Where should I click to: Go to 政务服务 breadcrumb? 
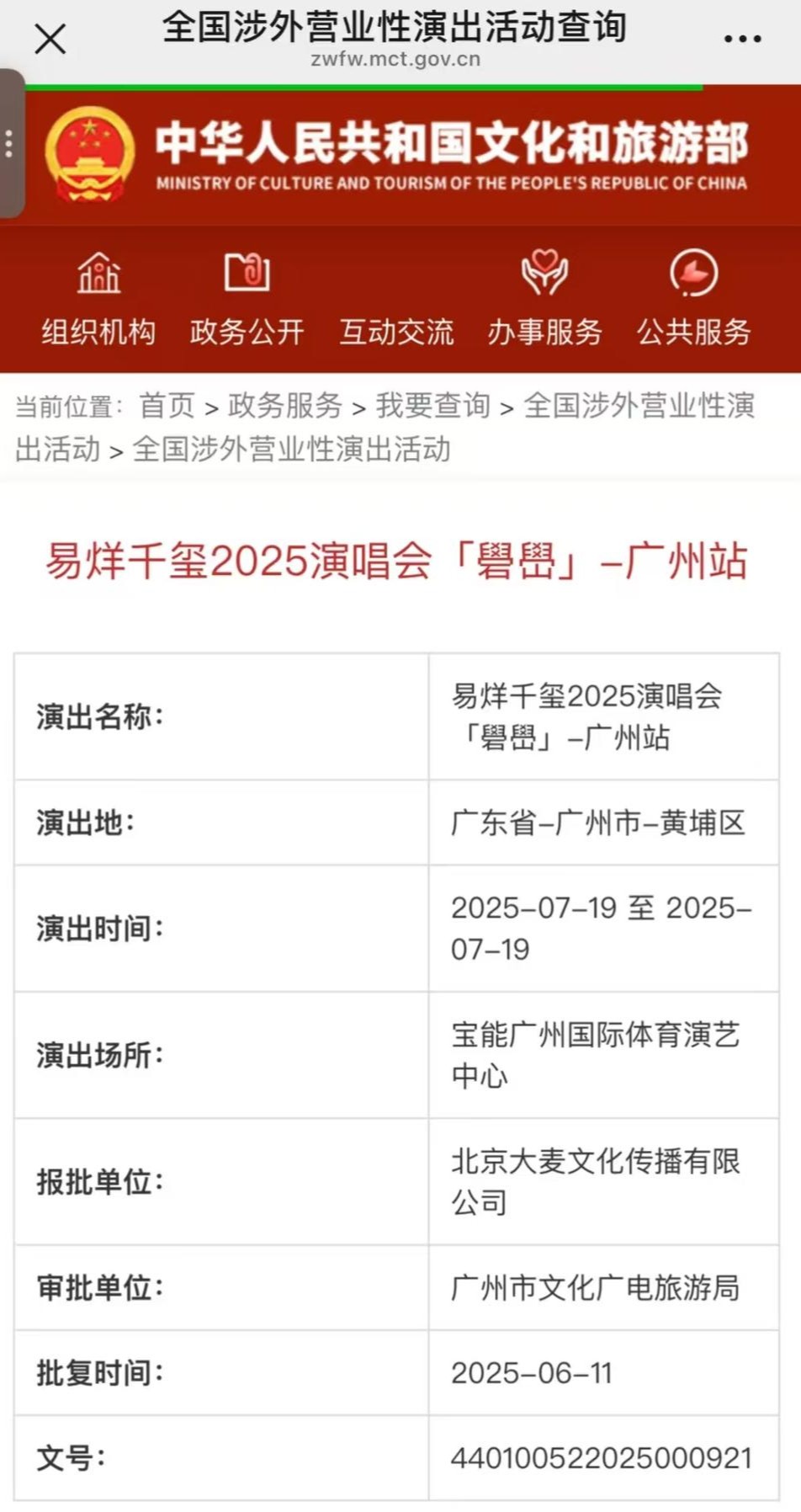pos(284,406)
